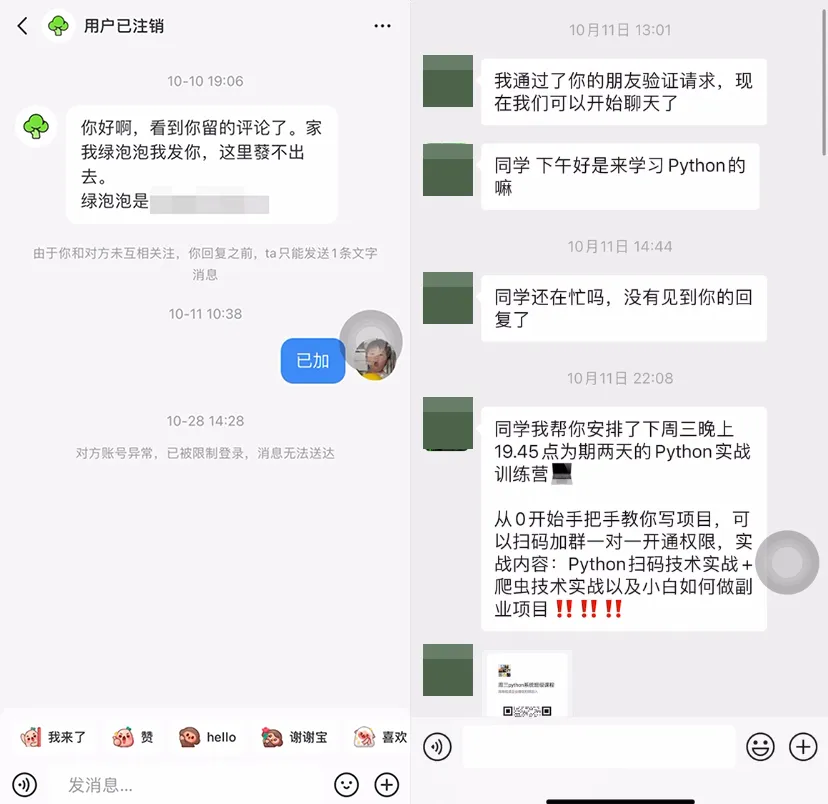Send the 赞 quick sticker
Image resolution: width=828 pixels, height=804 pixels.
tap(134, 737)
